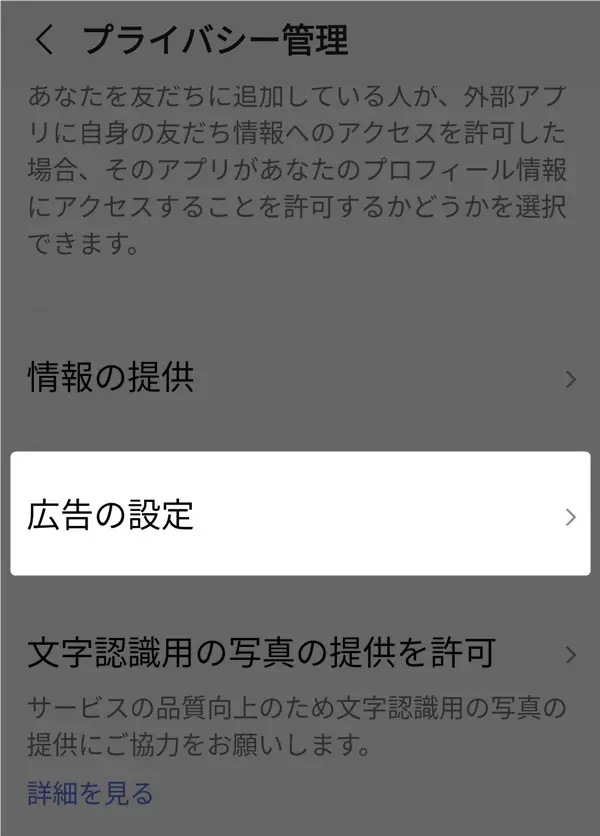Open 情報の提供 settings

[300, 380]
